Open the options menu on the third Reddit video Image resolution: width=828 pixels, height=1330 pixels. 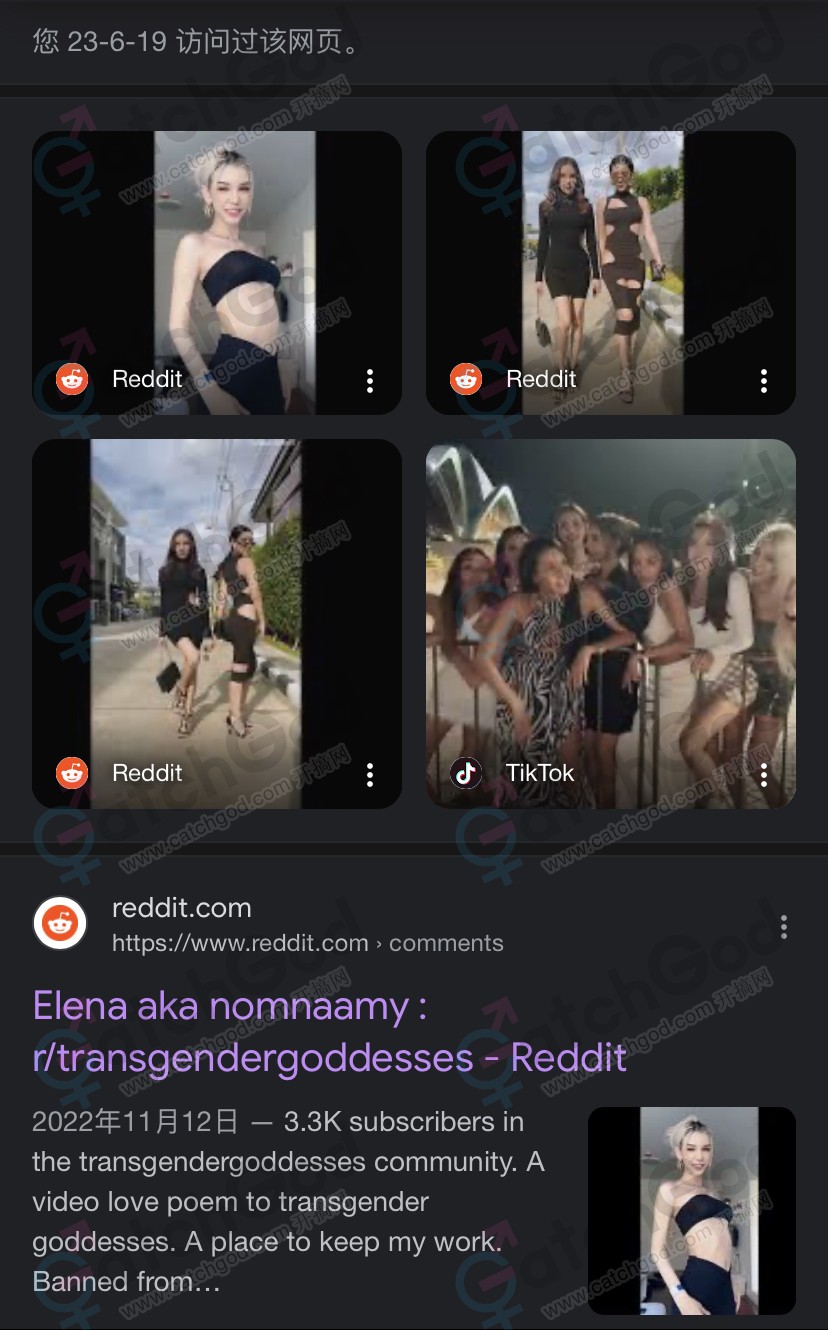(370, 775)
